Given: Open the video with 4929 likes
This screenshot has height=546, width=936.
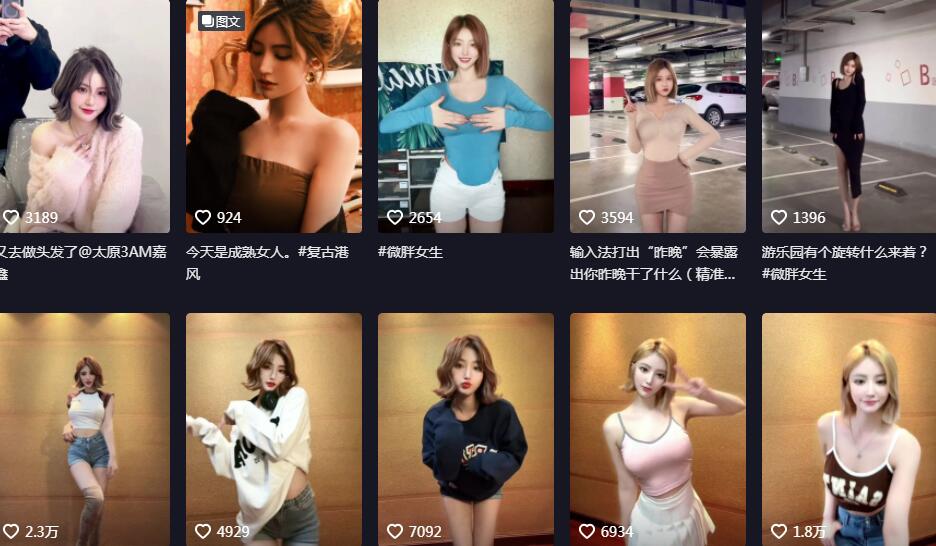Looking at the screenshot, I should pyautogui.click(x=273, y=428).
